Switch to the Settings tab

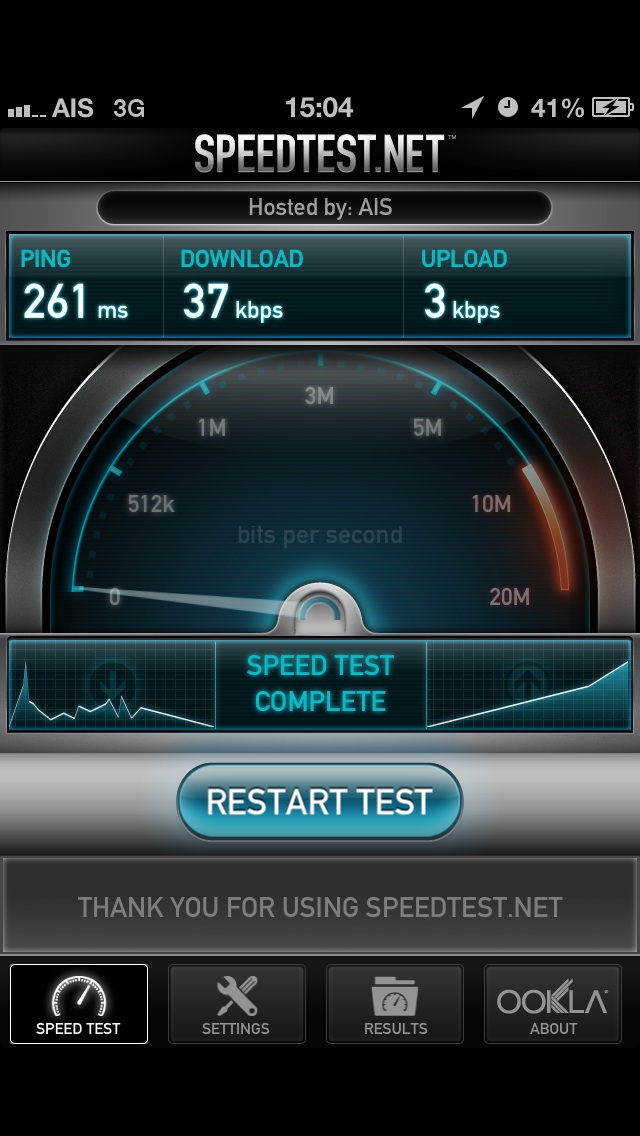coord(236,1004)
